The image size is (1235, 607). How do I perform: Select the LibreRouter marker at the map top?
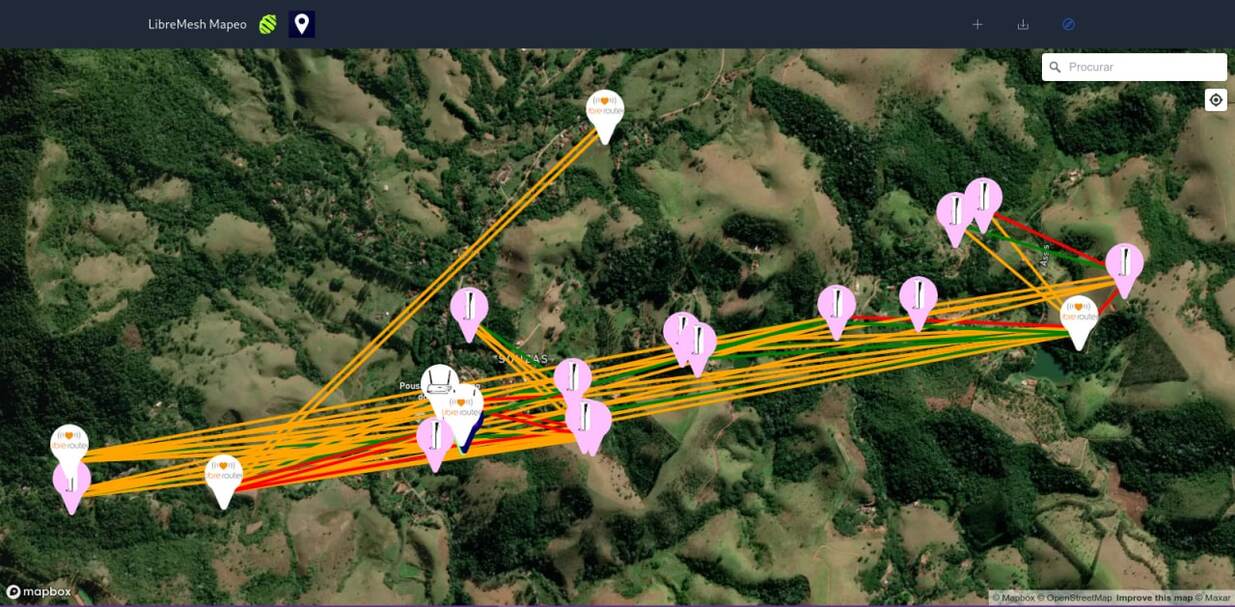point(604,110)
